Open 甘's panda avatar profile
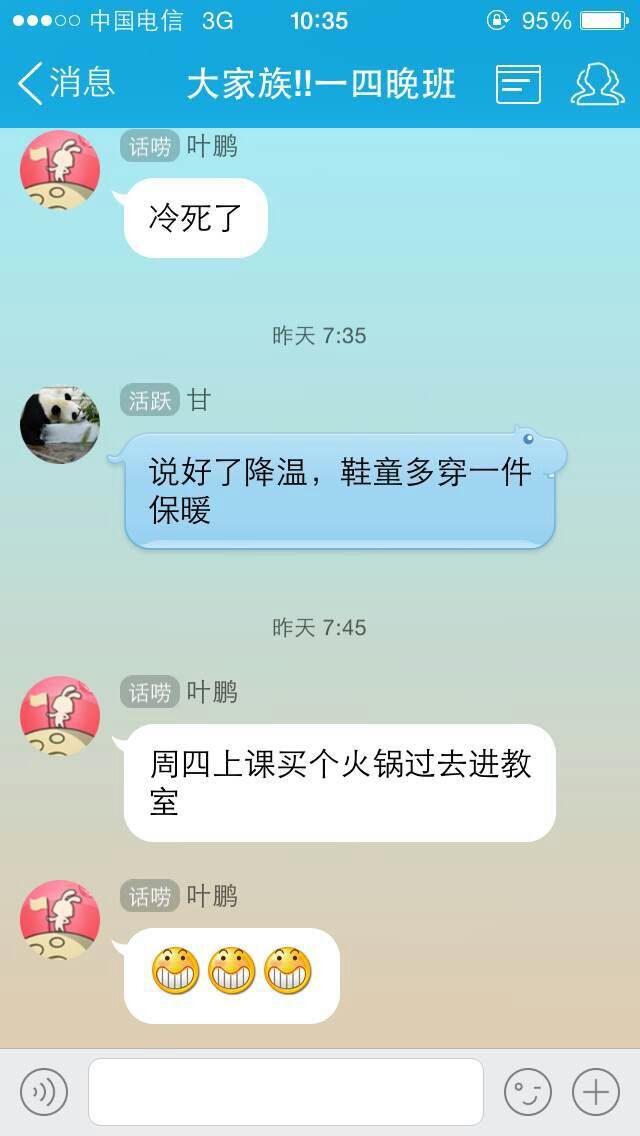640x1136 pixels. click(x=60, y=424)
